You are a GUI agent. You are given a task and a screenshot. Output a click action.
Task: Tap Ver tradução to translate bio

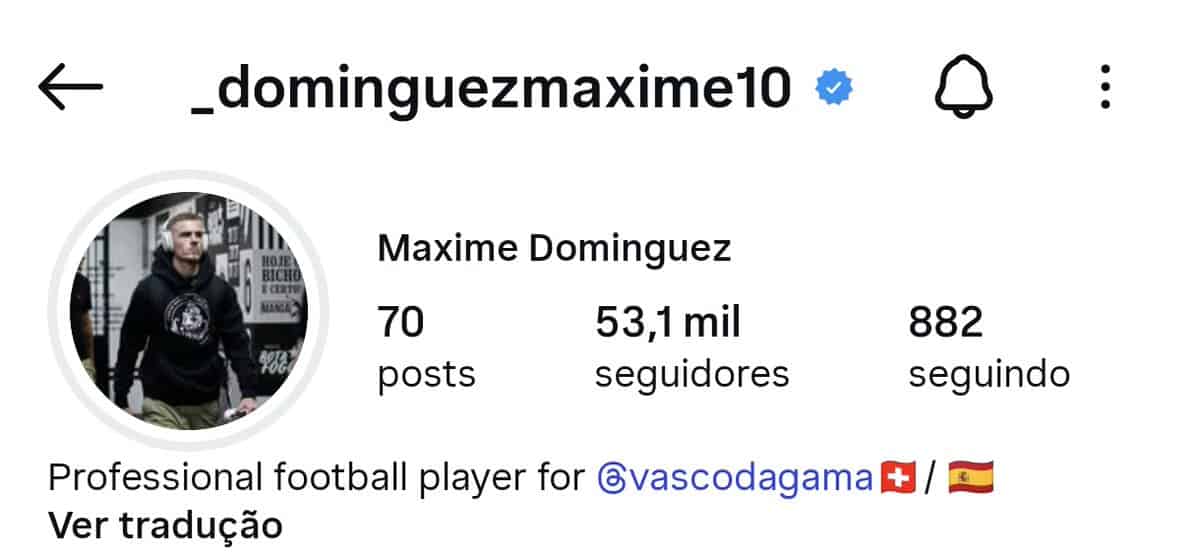click(165, 524)
